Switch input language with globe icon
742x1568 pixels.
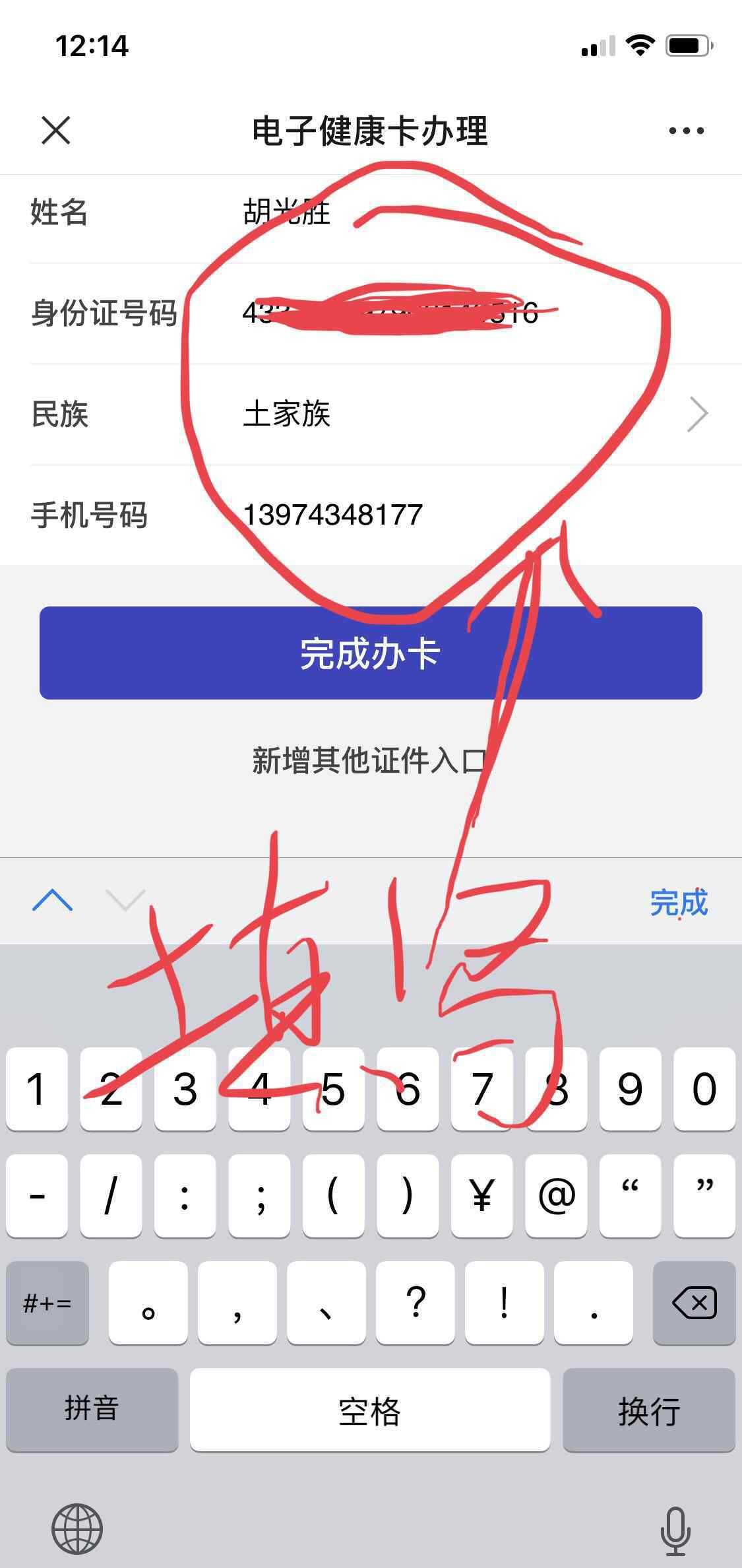click(x=77, y=1529)
